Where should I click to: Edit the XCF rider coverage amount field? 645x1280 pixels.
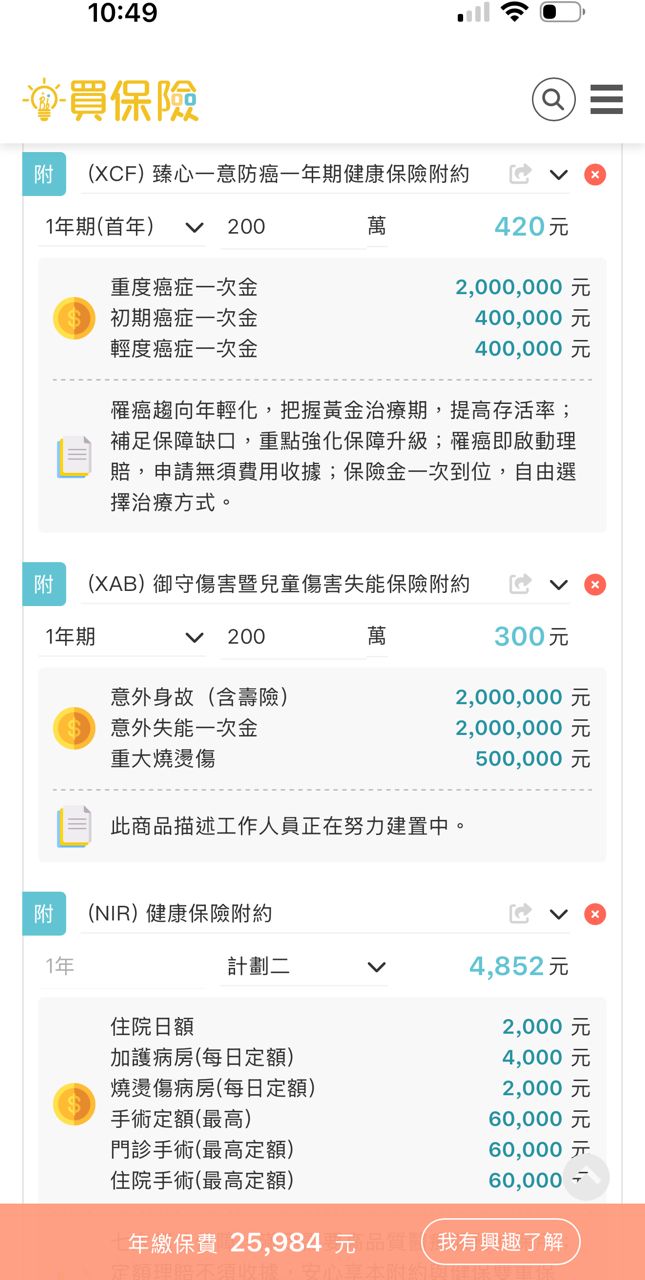pos(291,227)
